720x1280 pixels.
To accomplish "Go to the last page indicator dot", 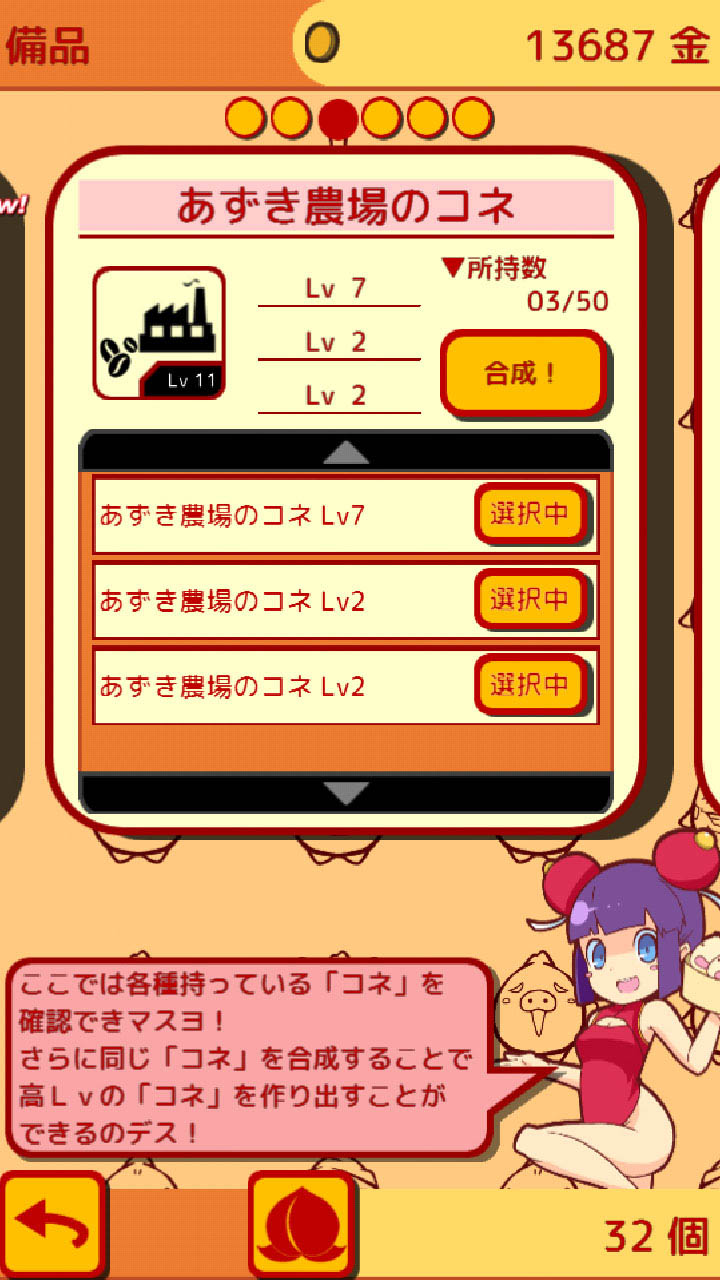I will (x=473, y=119).
